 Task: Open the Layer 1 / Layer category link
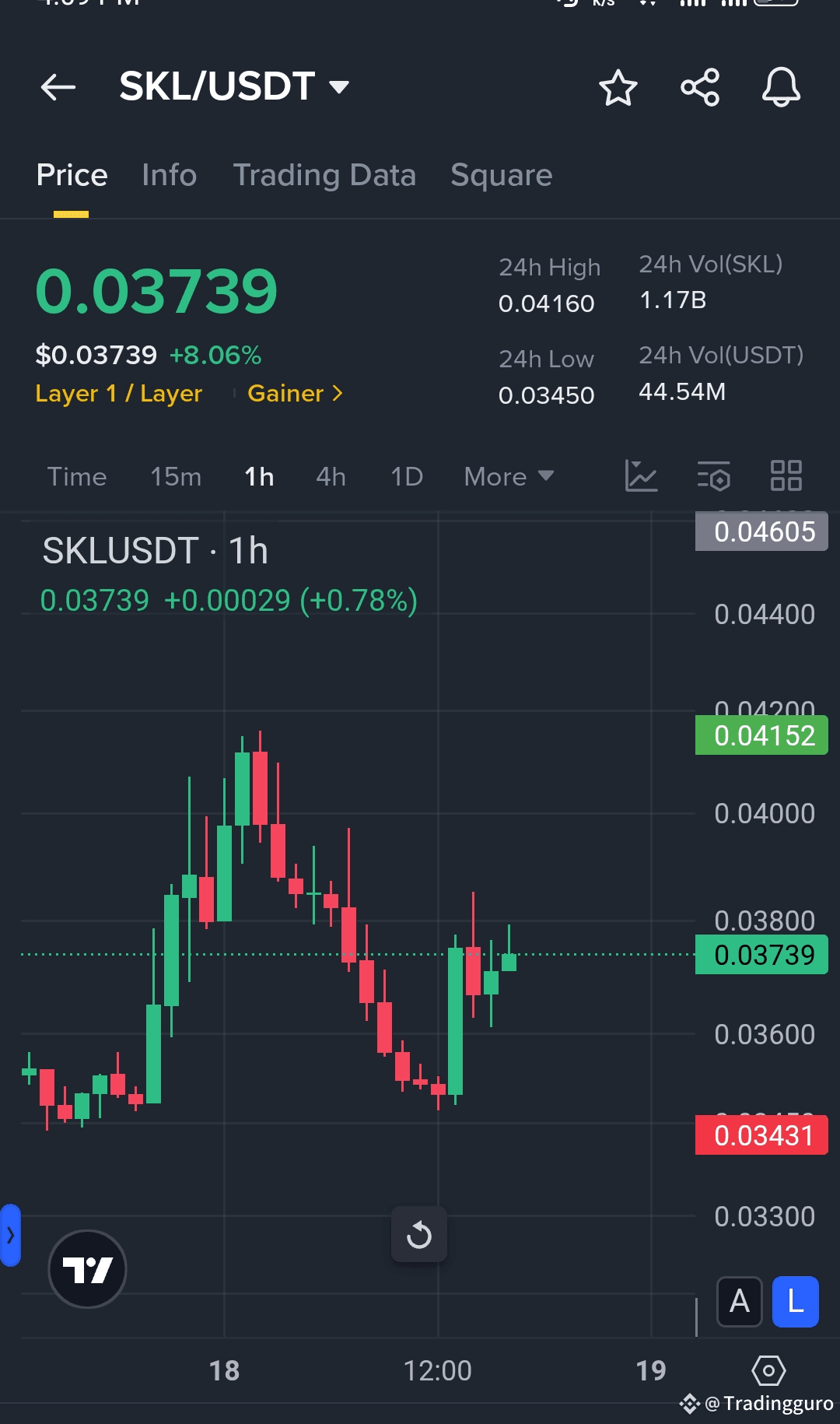(x=119, y=394)
